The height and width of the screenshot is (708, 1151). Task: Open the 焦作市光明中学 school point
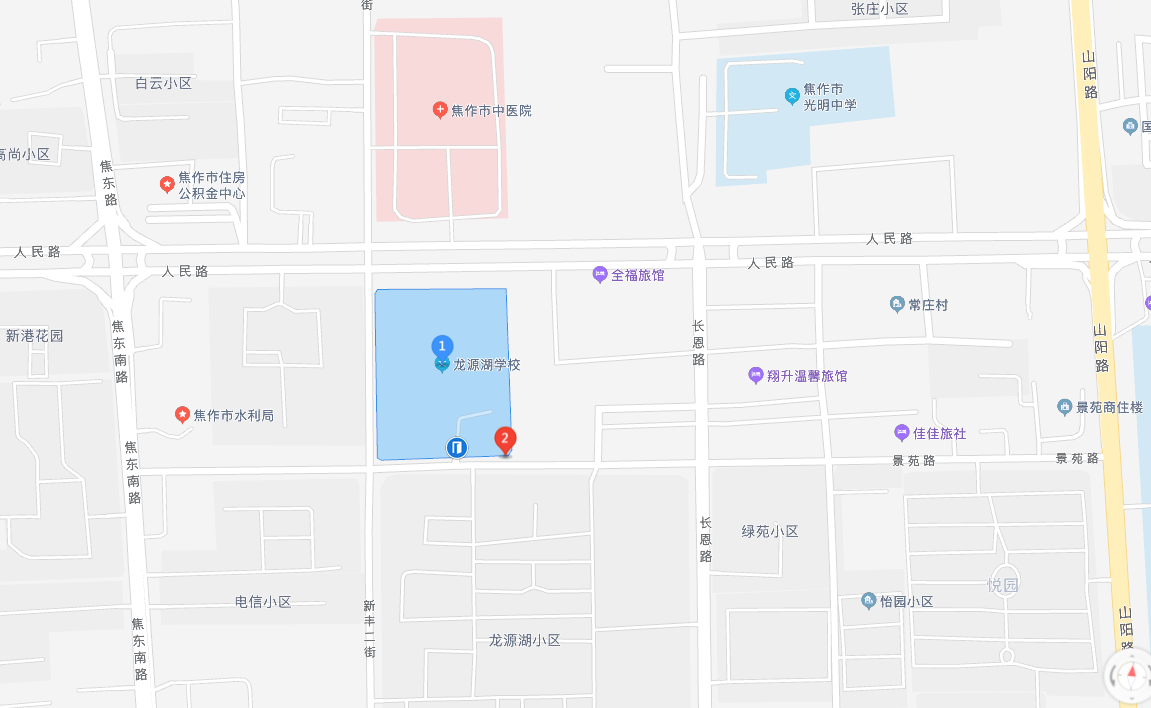[792, 96]
